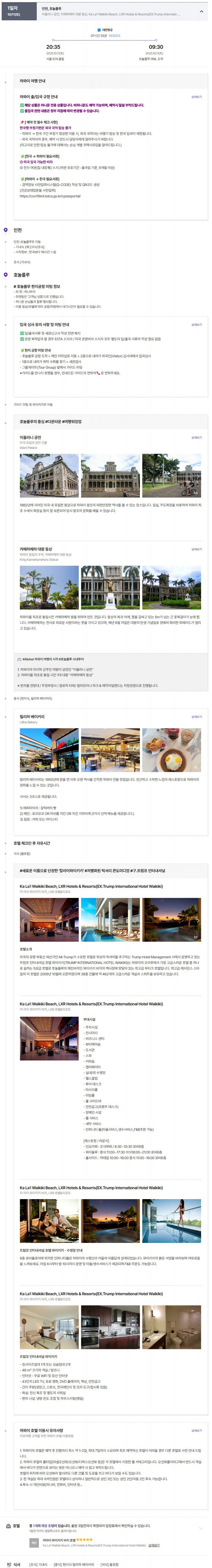Open 상세보기 for 하와이 호텔 이용시 유의사항

(x=196, y=1431)
